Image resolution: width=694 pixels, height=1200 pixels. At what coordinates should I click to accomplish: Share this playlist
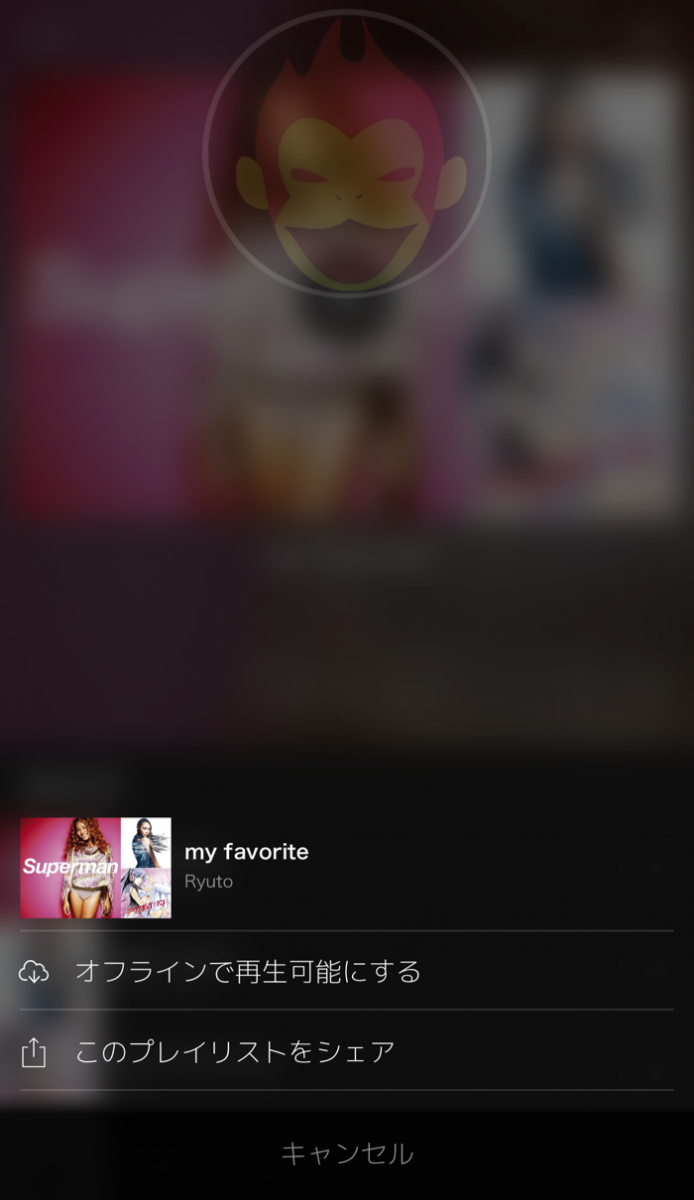tap(234, 1051)
